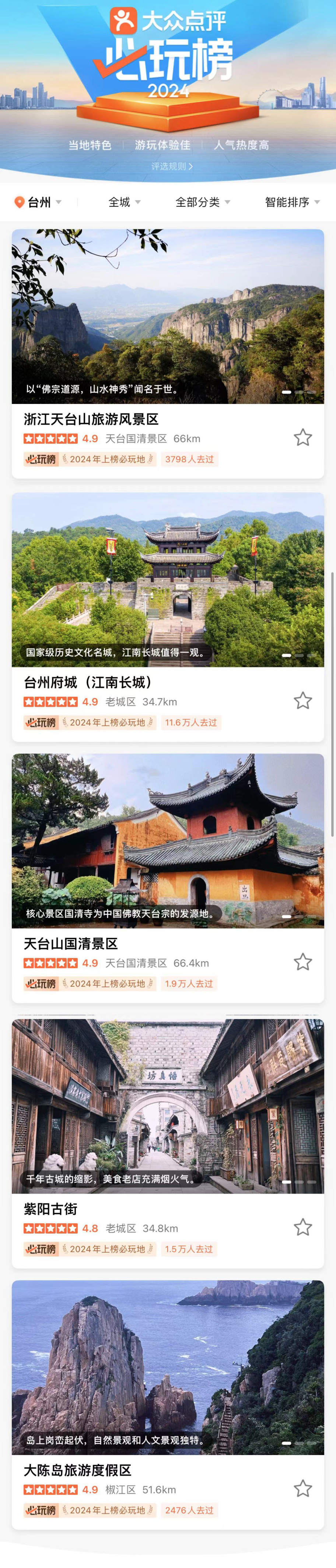Open the 评选规则 link
This screenshot has height=1568, width=336.
coord(172,166)
